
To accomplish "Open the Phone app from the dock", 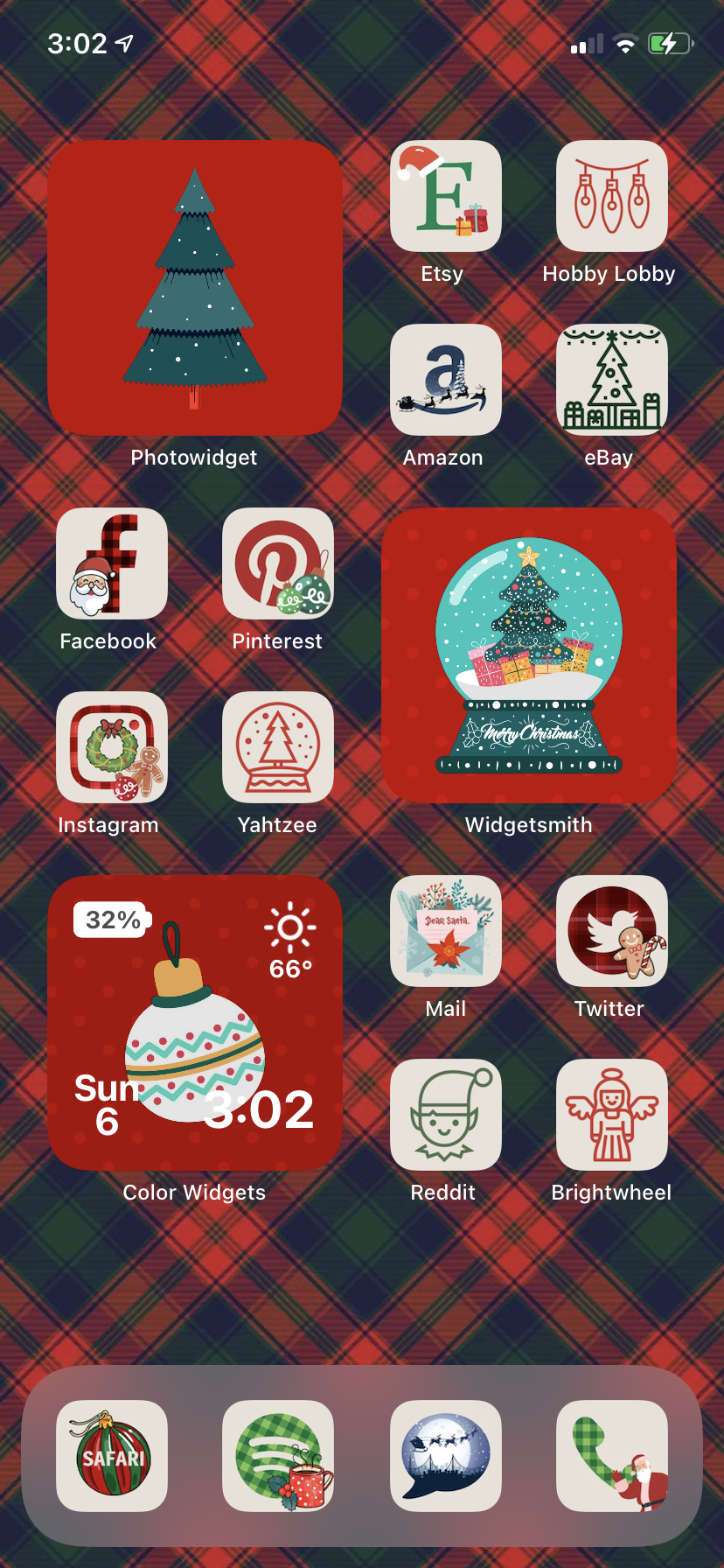I will tap(611, 1456).
